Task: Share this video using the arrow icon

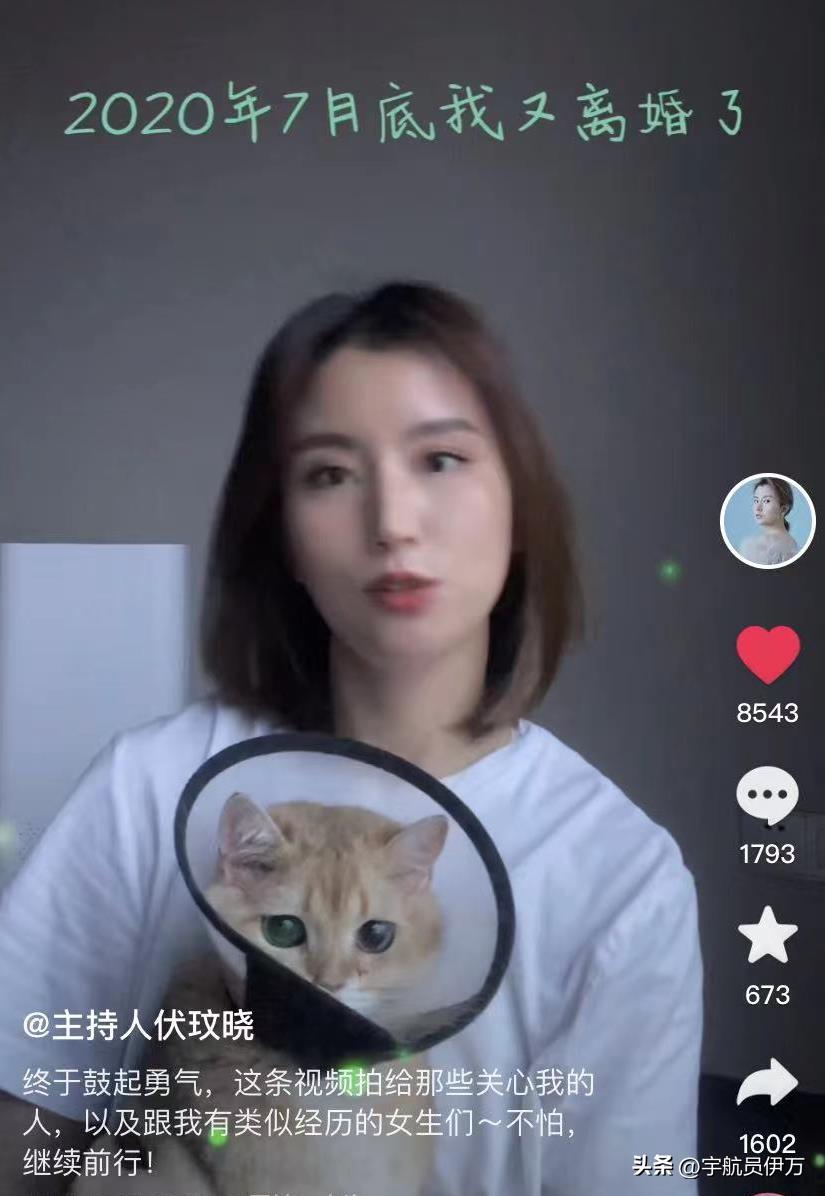Action: click(767, 1083)
